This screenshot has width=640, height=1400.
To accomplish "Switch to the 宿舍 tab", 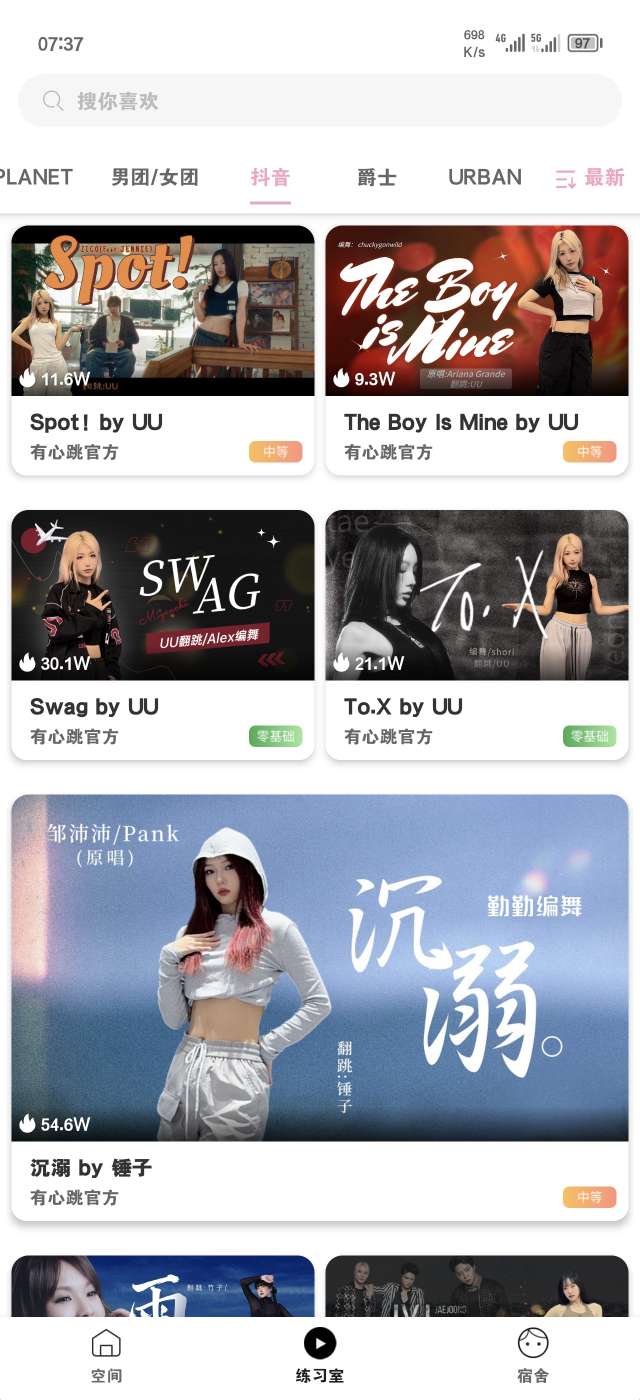I will (x=533, y=1356).
